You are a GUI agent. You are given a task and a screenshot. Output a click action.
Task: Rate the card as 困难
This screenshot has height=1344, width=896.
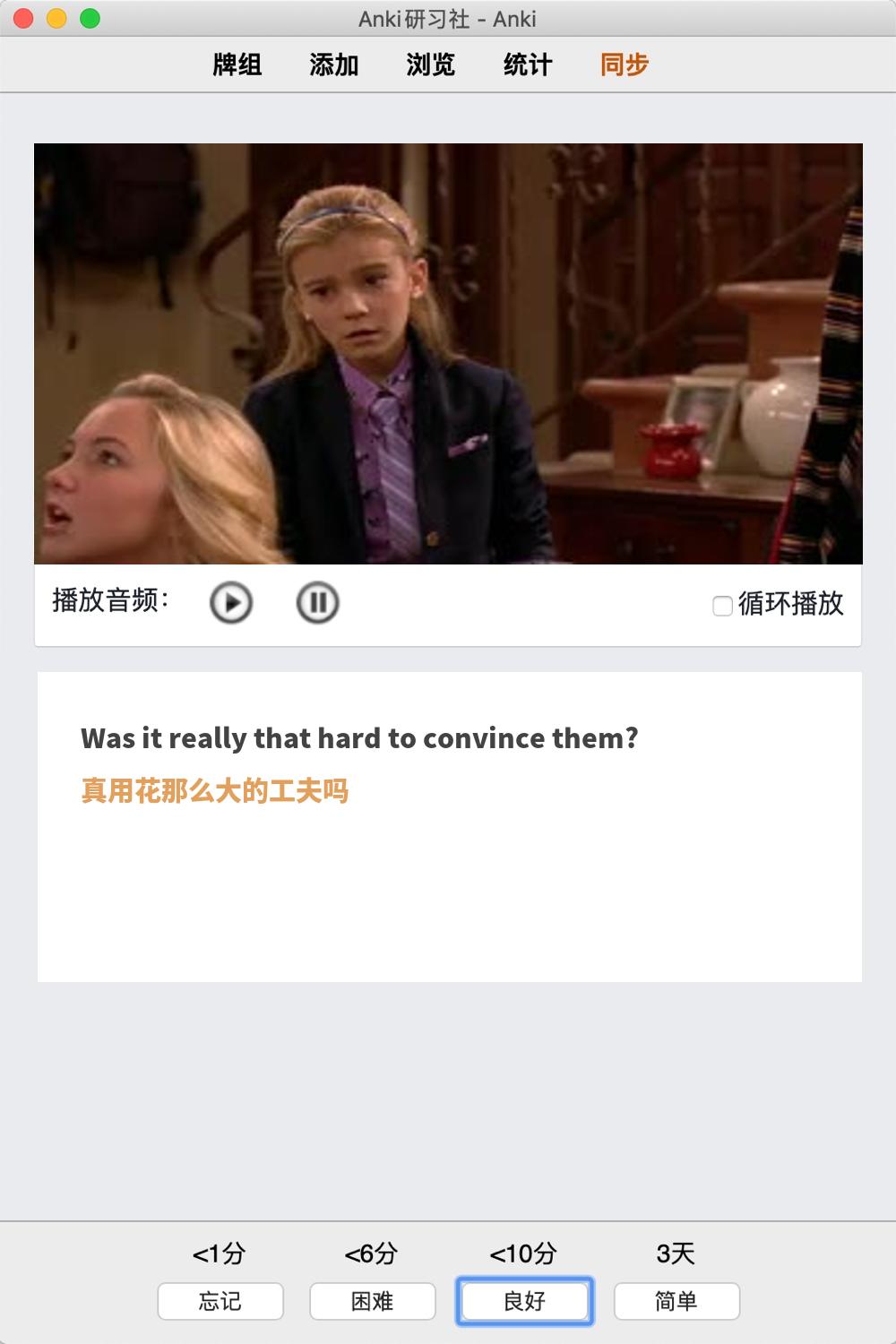pyautogui.click(x=373, y=1301)
